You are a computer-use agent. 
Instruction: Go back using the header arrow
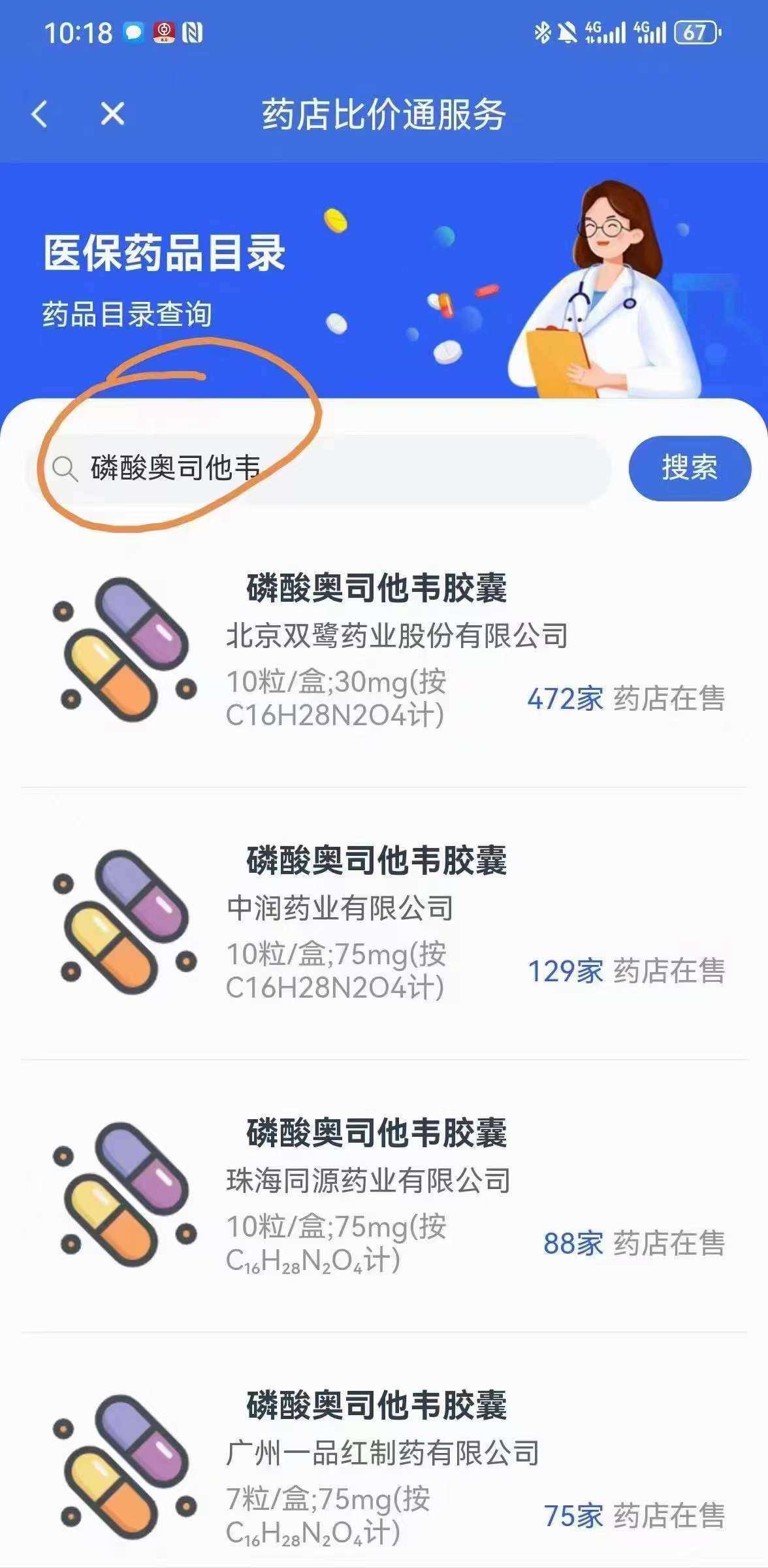40,114
